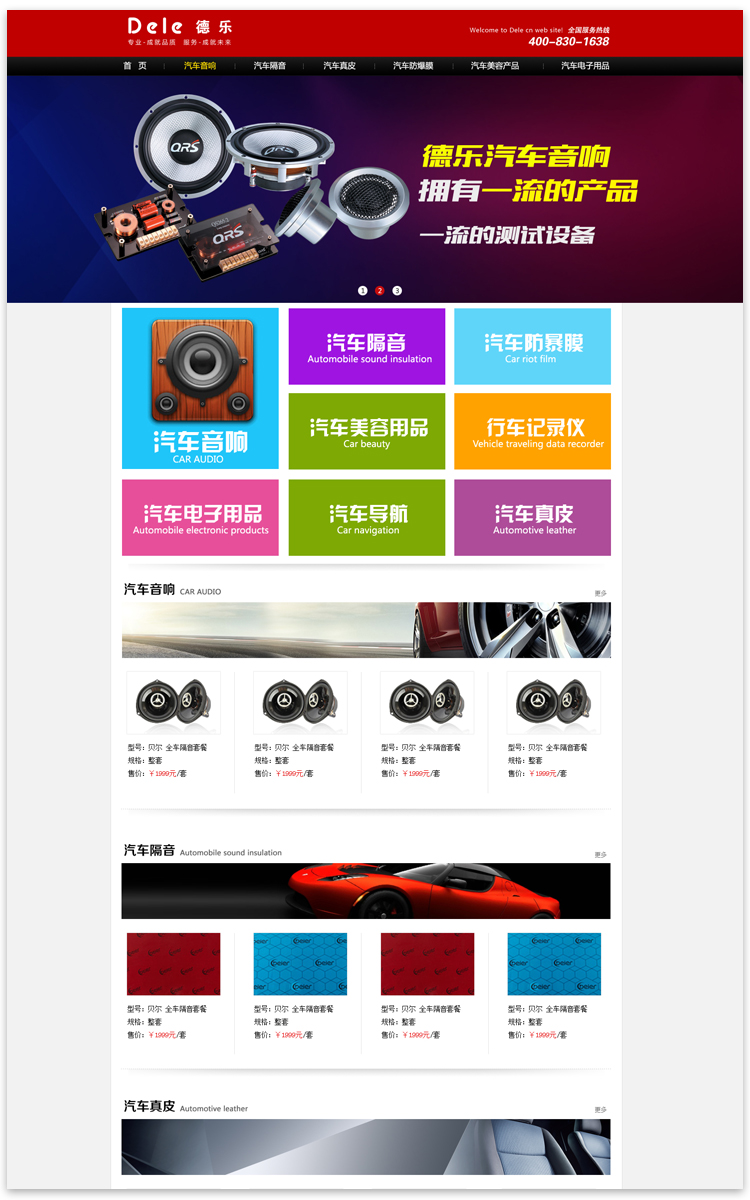The width and height of the screenshot is (750, 1200).
Task: Open the Automobile electronic products tile
Action: coord(200,518)
